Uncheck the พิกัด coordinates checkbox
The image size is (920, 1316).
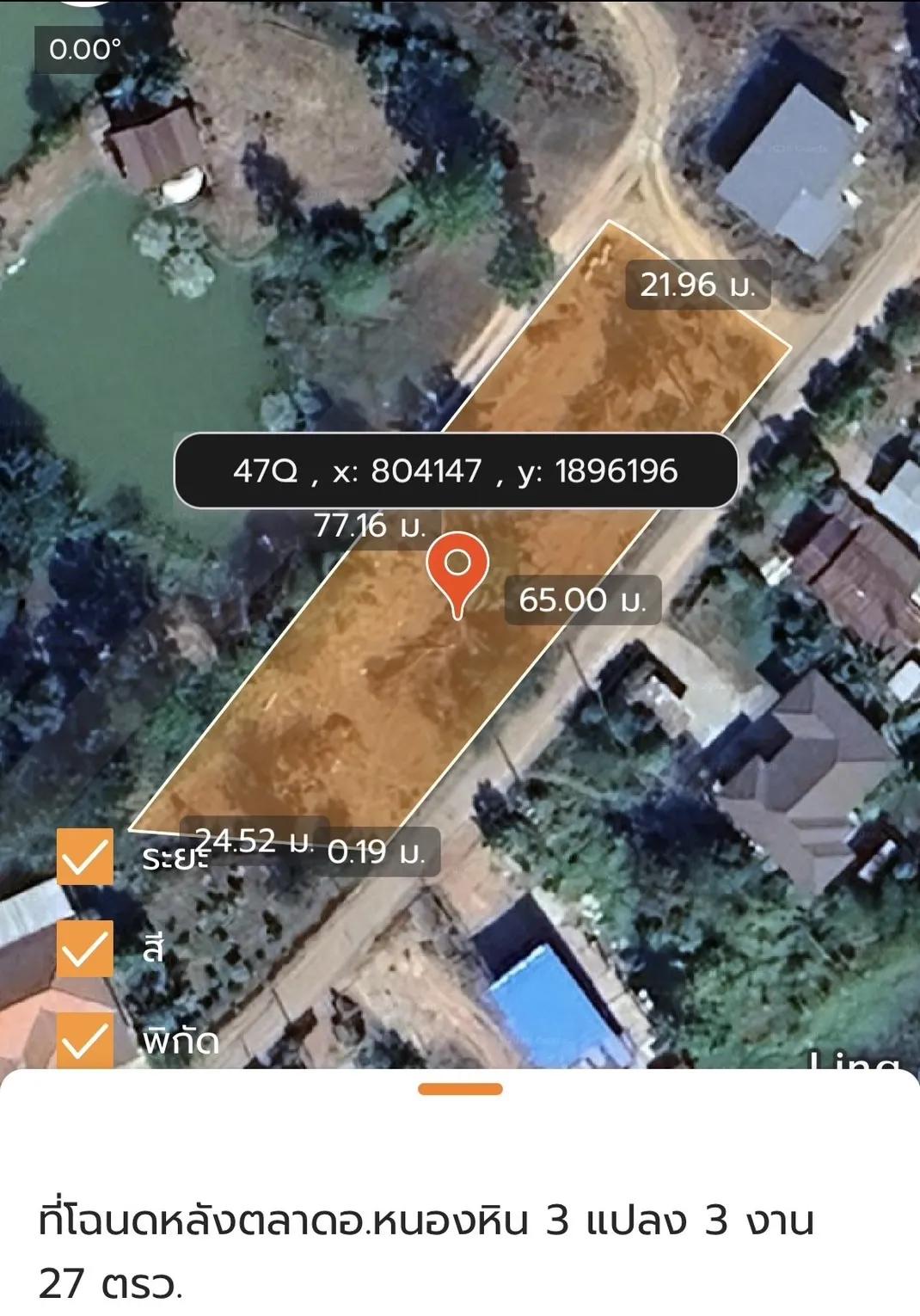84,1039
